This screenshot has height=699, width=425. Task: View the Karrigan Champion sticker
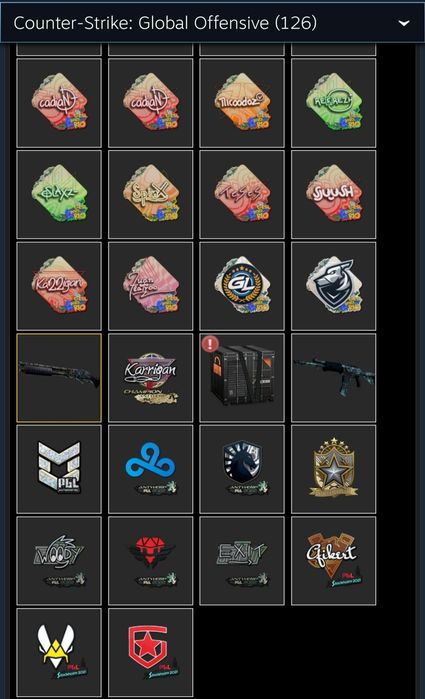point(151,378)
